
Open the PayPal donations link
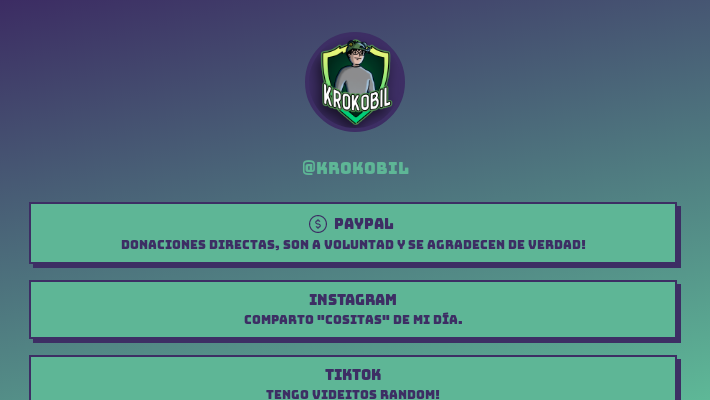[353, 233]
